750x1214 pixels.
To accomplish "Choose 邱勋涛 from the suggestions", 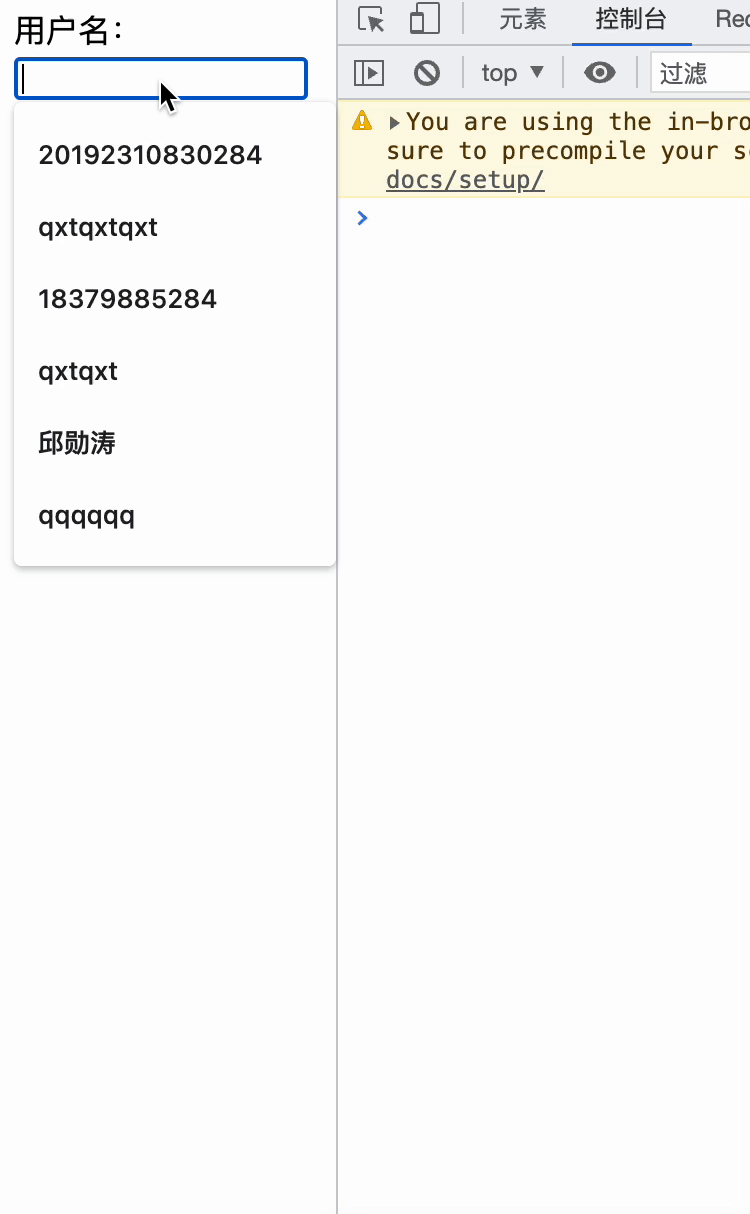I will [x=77, y=443].
